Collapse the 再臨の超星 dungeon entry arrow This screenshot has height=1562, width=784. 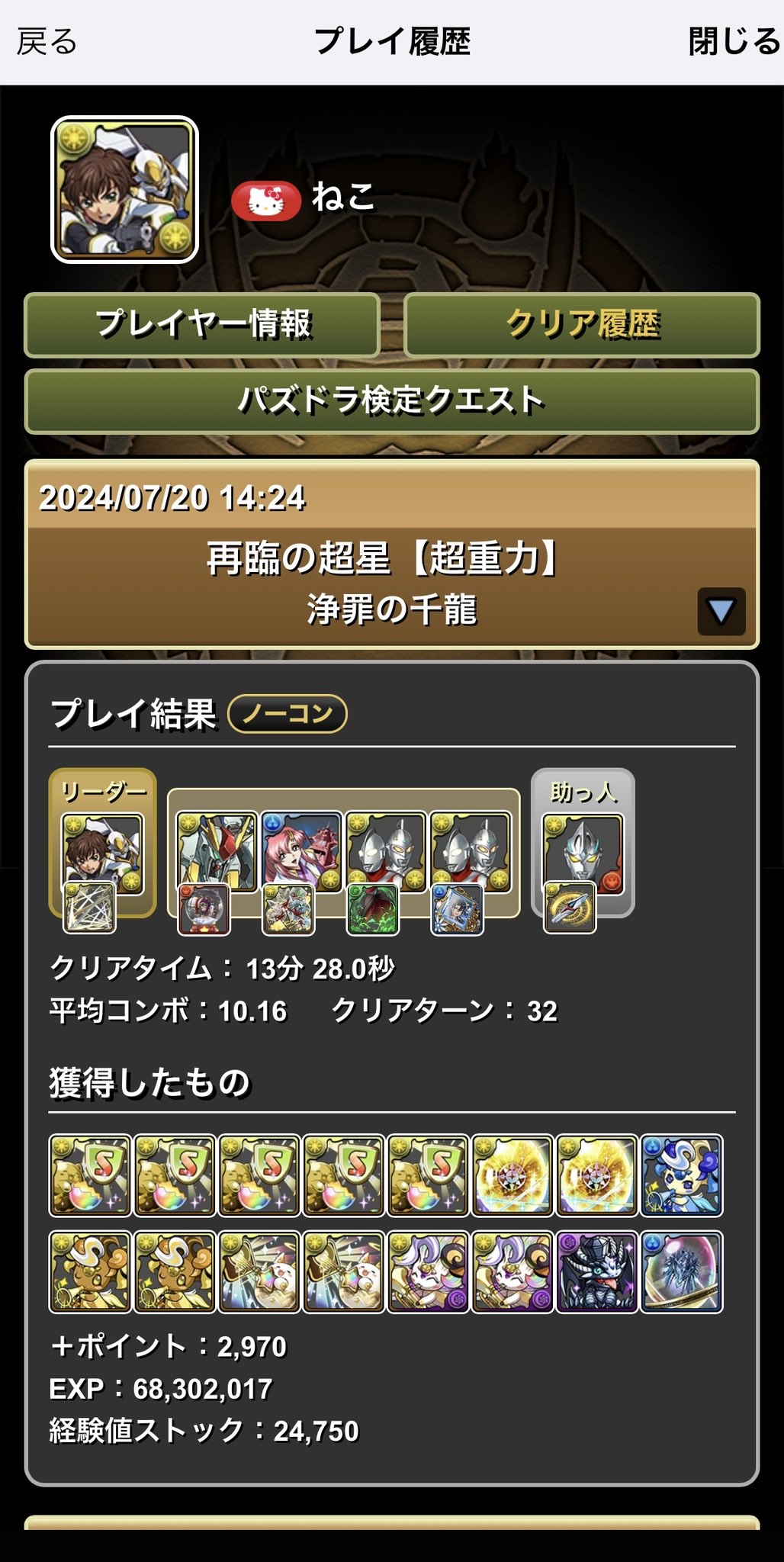point(721,611)
